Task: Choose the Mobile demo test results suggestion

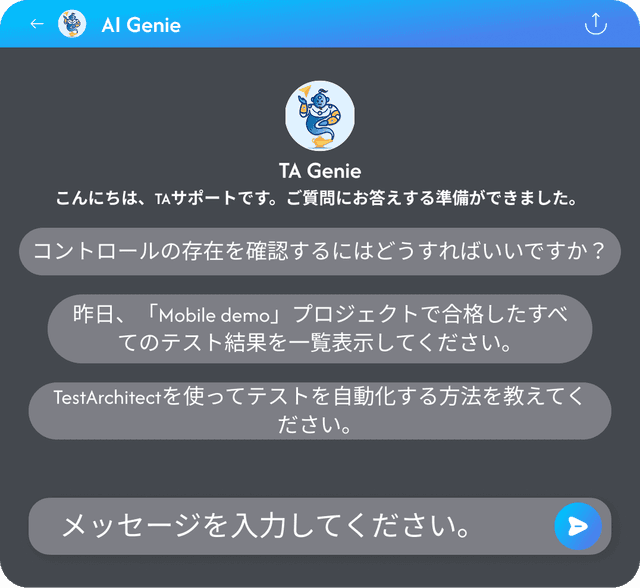Action: (320, 328)
